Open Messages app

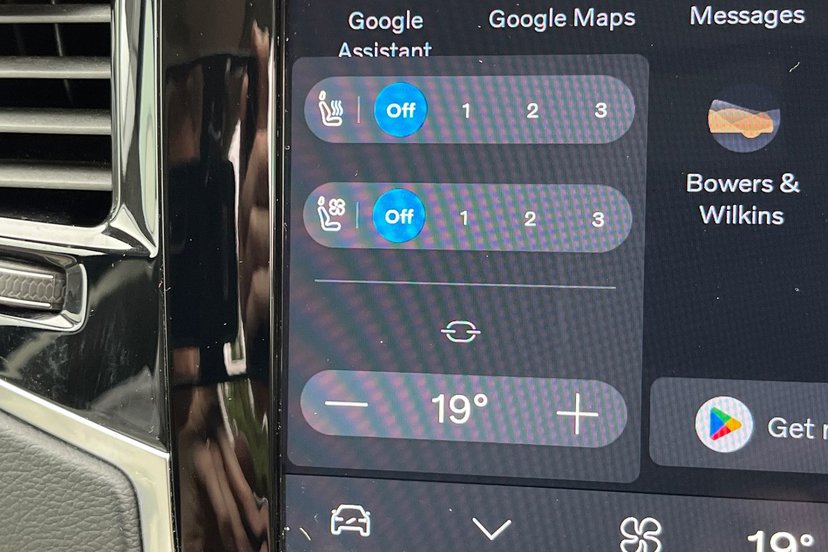click(x=747, y=16)
